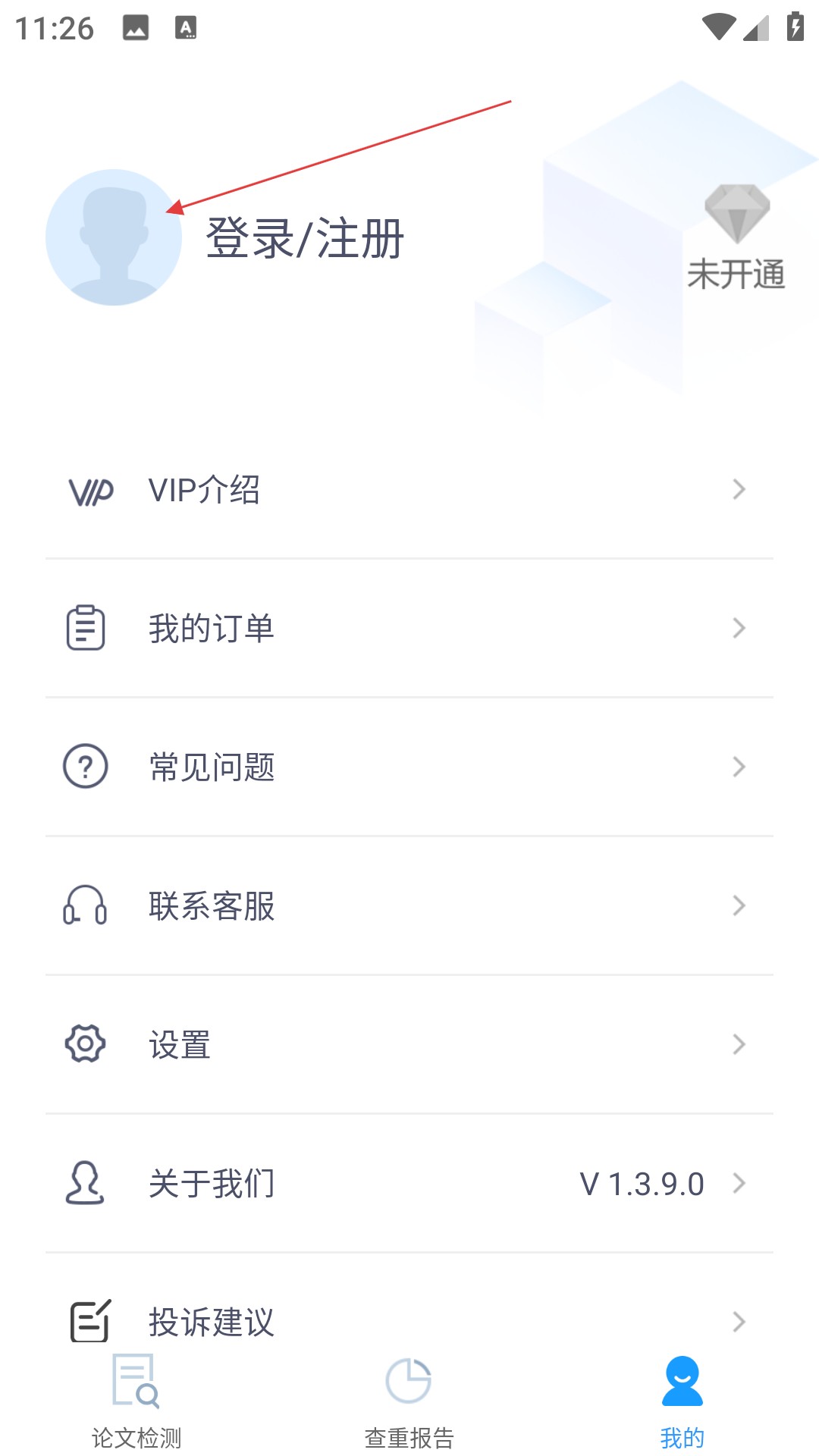Open 联系客服 customer support page
This screenshot has height=1456, width=819.
pyautogui.click(x=211, y=907)
